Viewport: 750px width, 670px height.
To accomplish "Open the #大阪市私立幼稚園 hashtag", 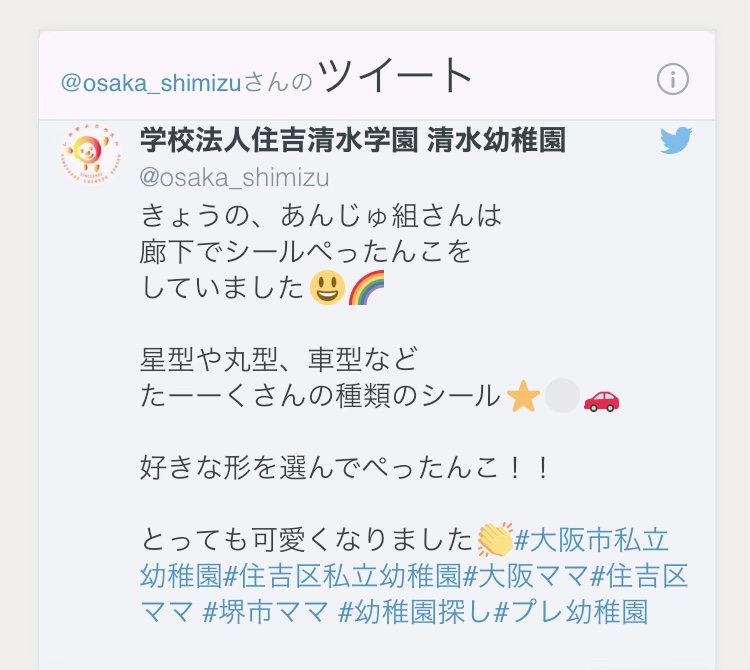I will point(591,541).
